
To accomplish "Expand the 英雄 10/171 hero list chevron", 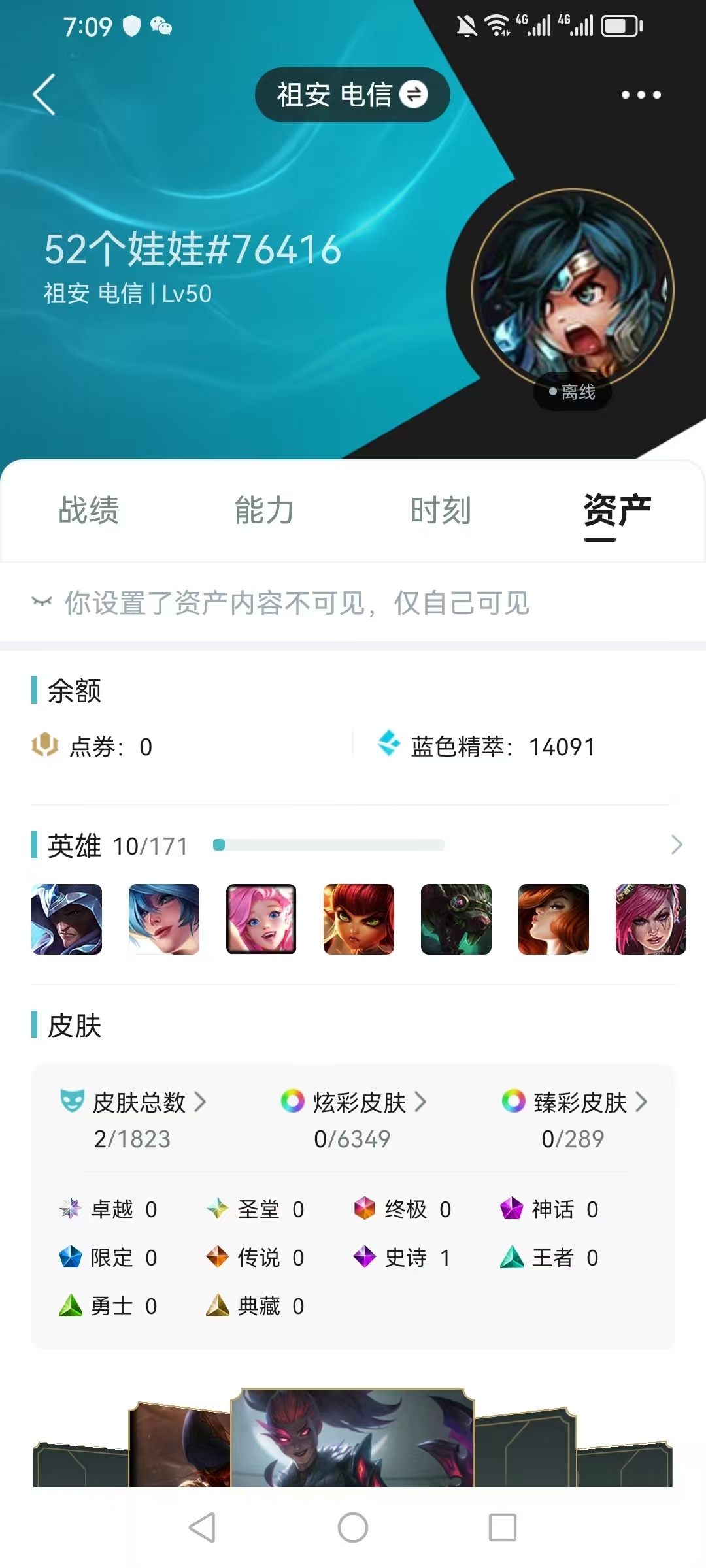I will (677, 845).
